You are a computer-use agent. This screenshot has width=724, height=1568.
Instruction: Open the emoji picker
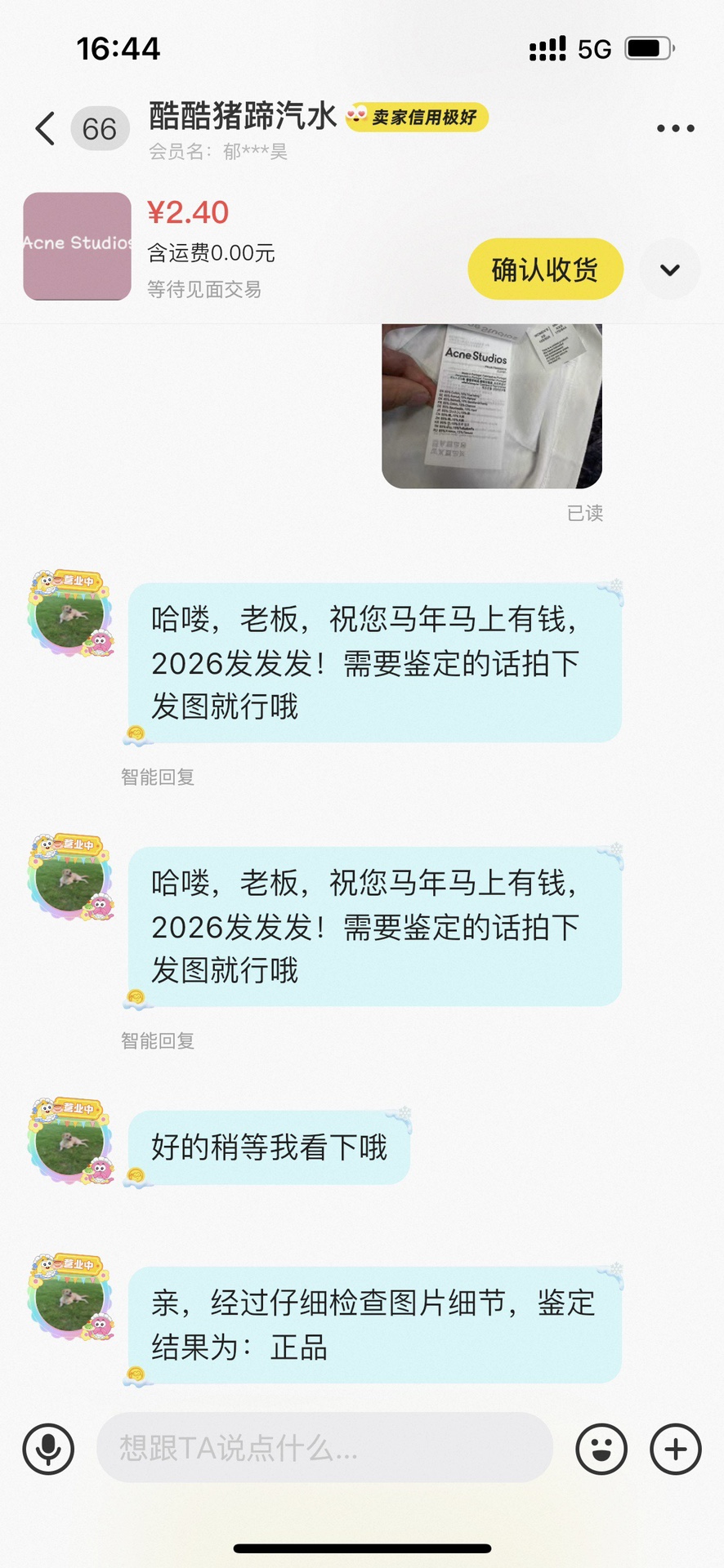(601, 1449)
